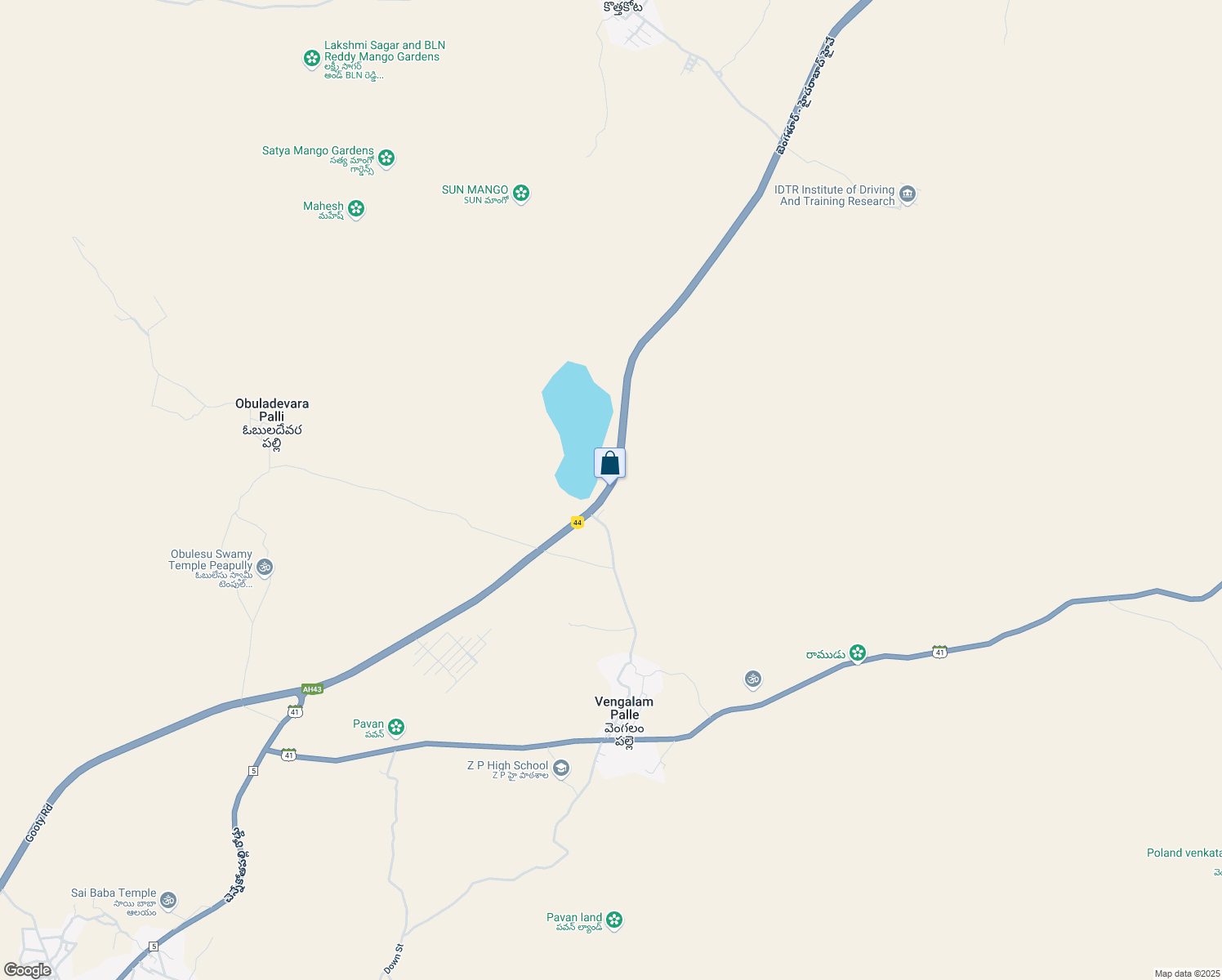
Task: Open the green garden pin on highway 41
Action: point(857,653)
